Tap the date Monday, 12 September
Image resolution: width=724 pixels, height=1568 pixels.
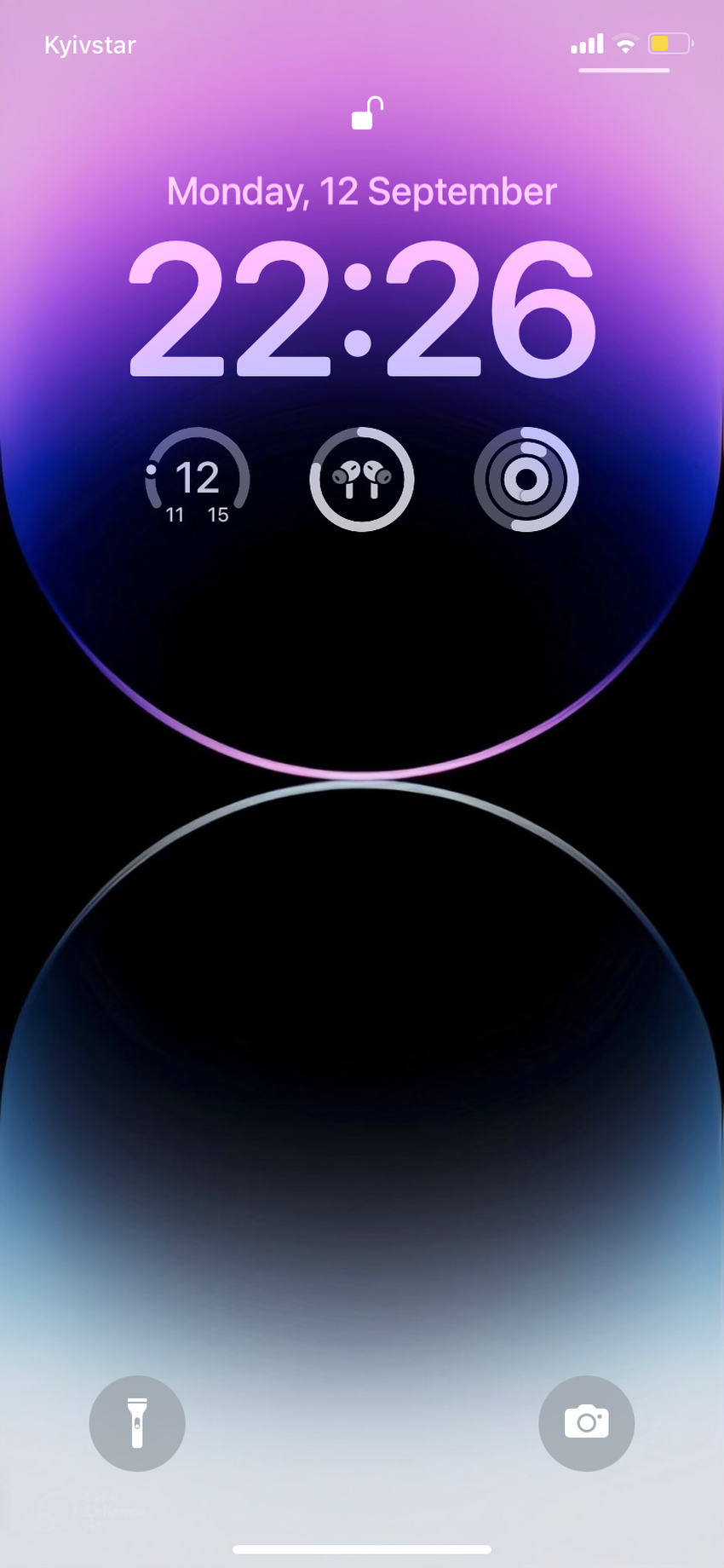[362, 192]
